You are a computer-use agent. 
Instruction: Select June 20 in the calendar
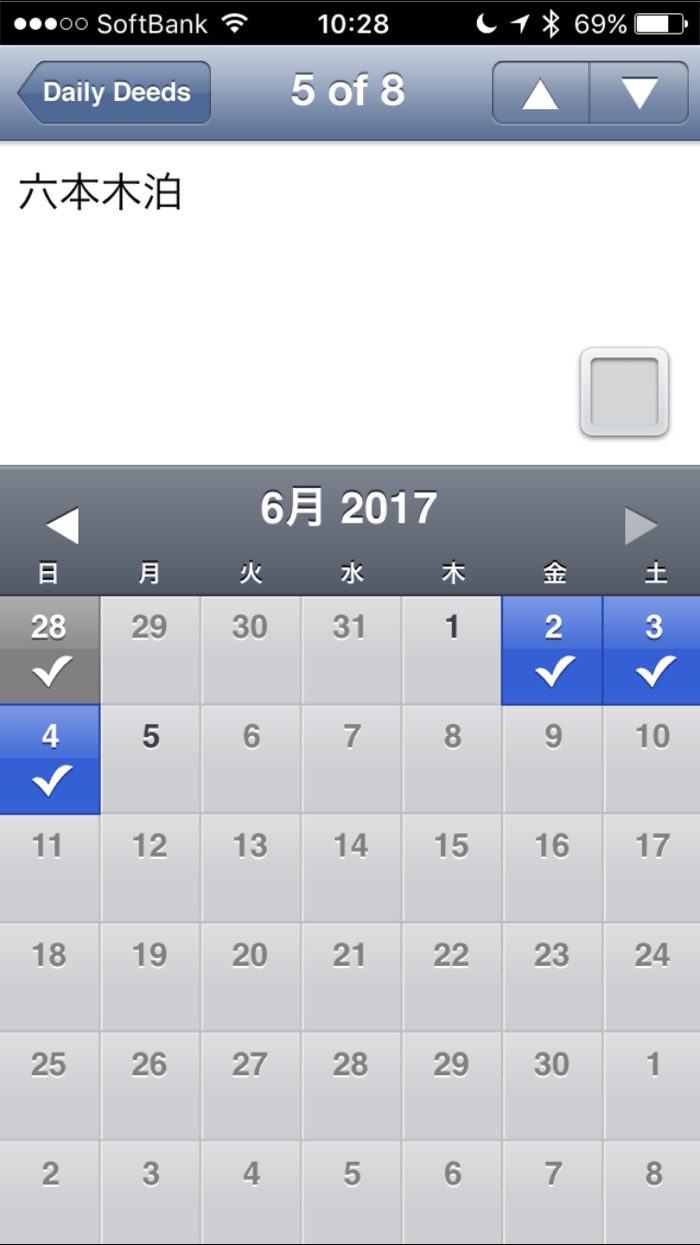point(251,976)
